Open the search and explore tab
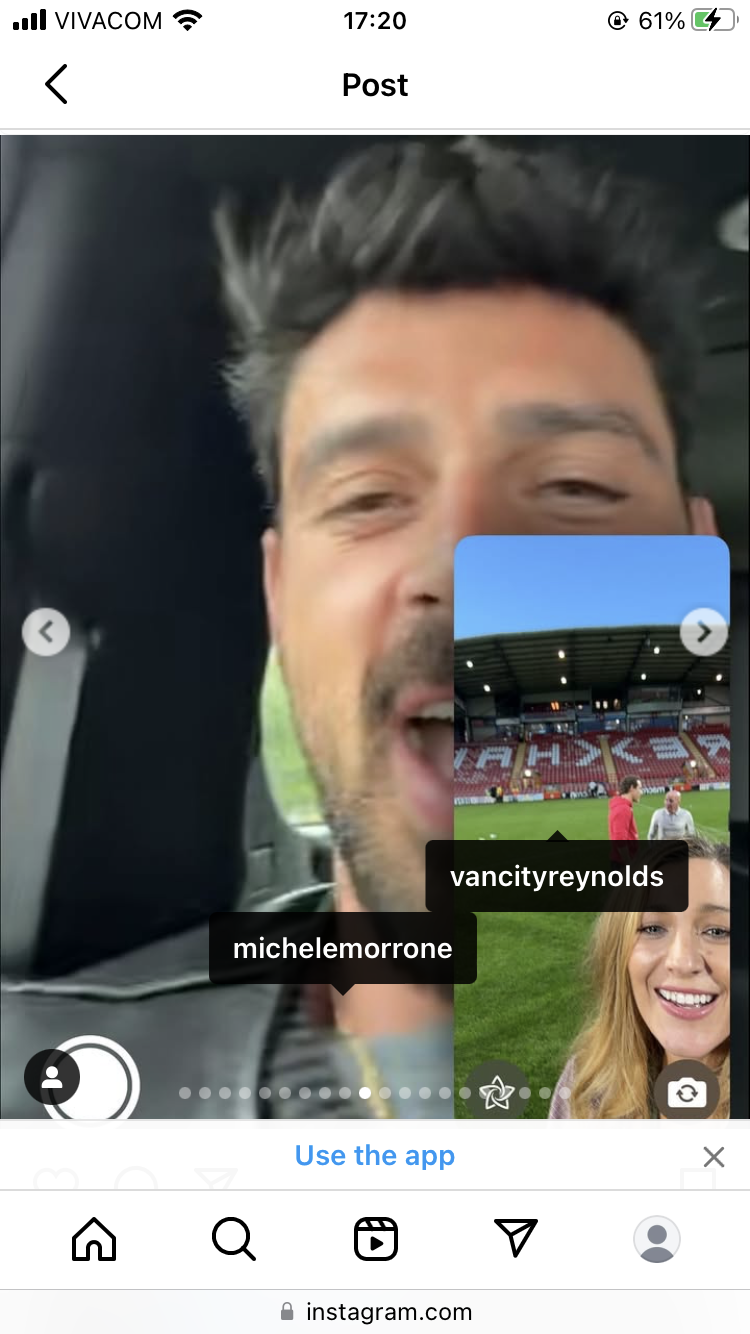Screen dimensions: 750x1334 pos(234,1240)
